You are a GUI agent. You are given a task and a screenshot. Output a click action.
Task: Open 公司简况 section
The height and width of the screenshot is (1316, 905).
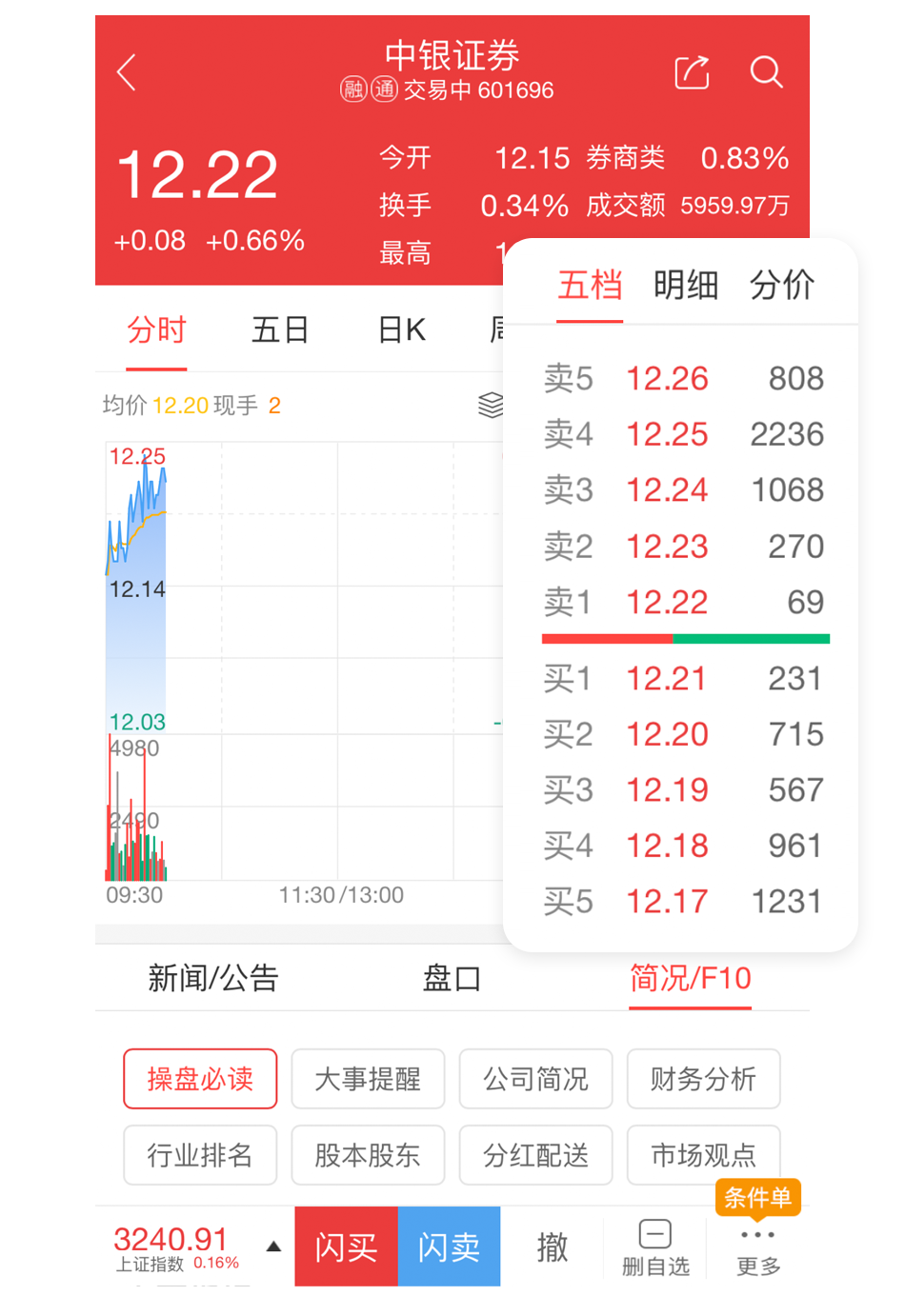(x=535, y=1079)
